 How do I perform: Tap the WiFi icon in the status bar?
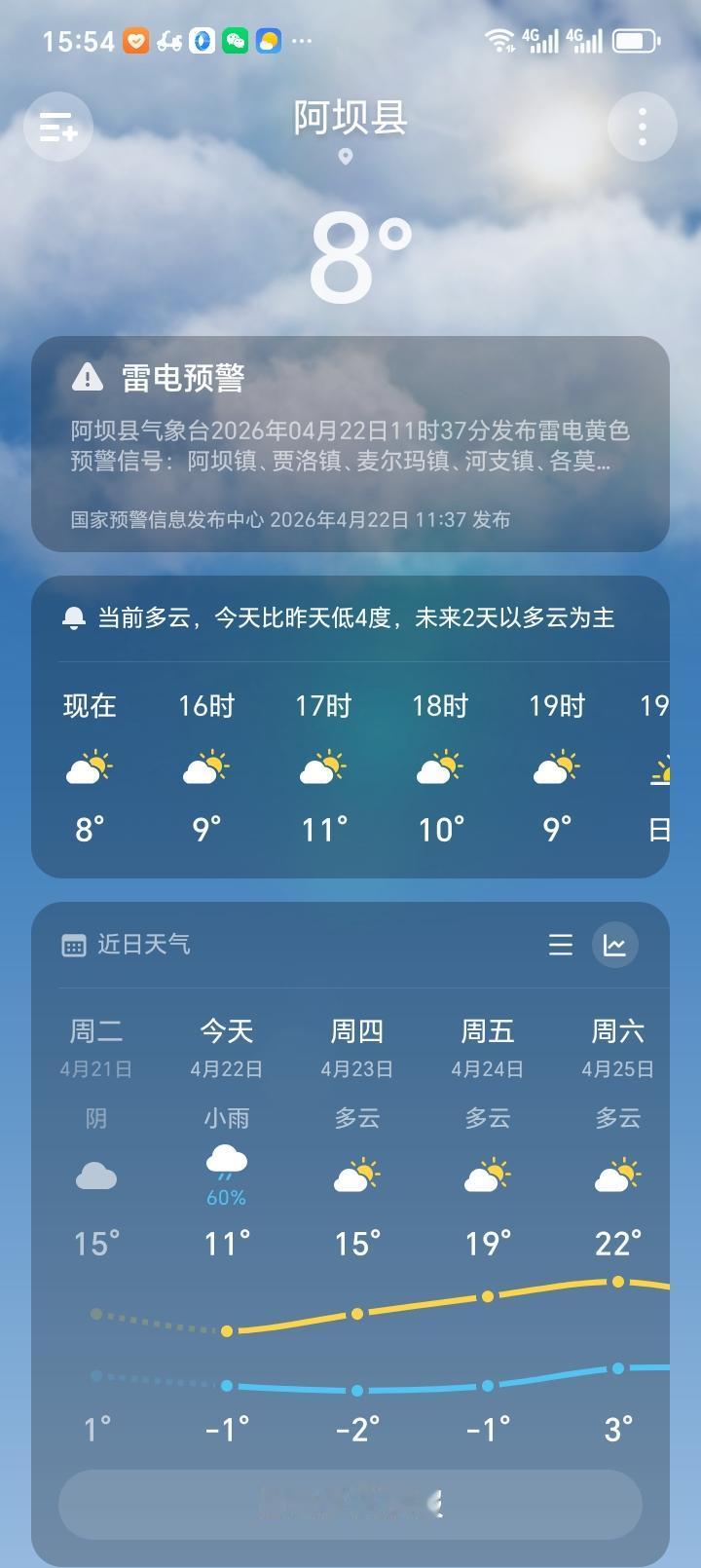502,40
